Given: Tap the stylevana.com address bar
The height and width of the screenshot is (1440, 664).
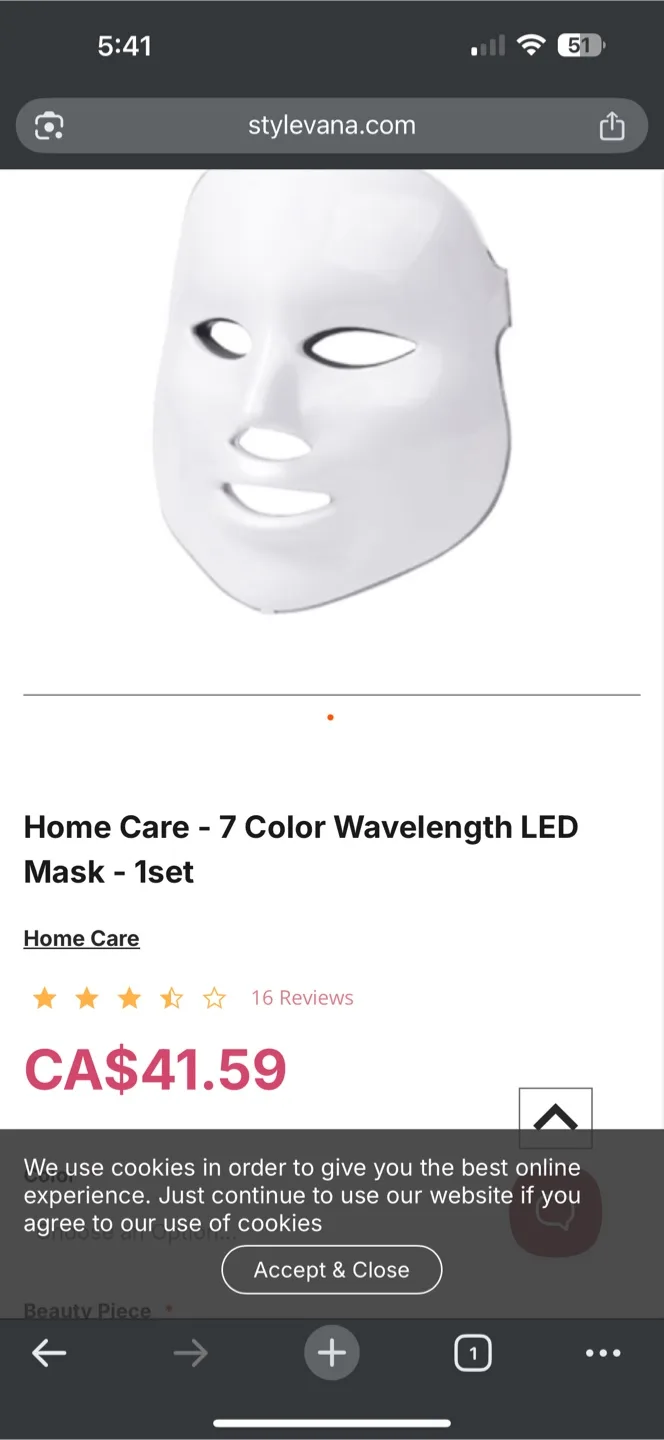Looking at the screenshot, I should click(x=331, y=126).
